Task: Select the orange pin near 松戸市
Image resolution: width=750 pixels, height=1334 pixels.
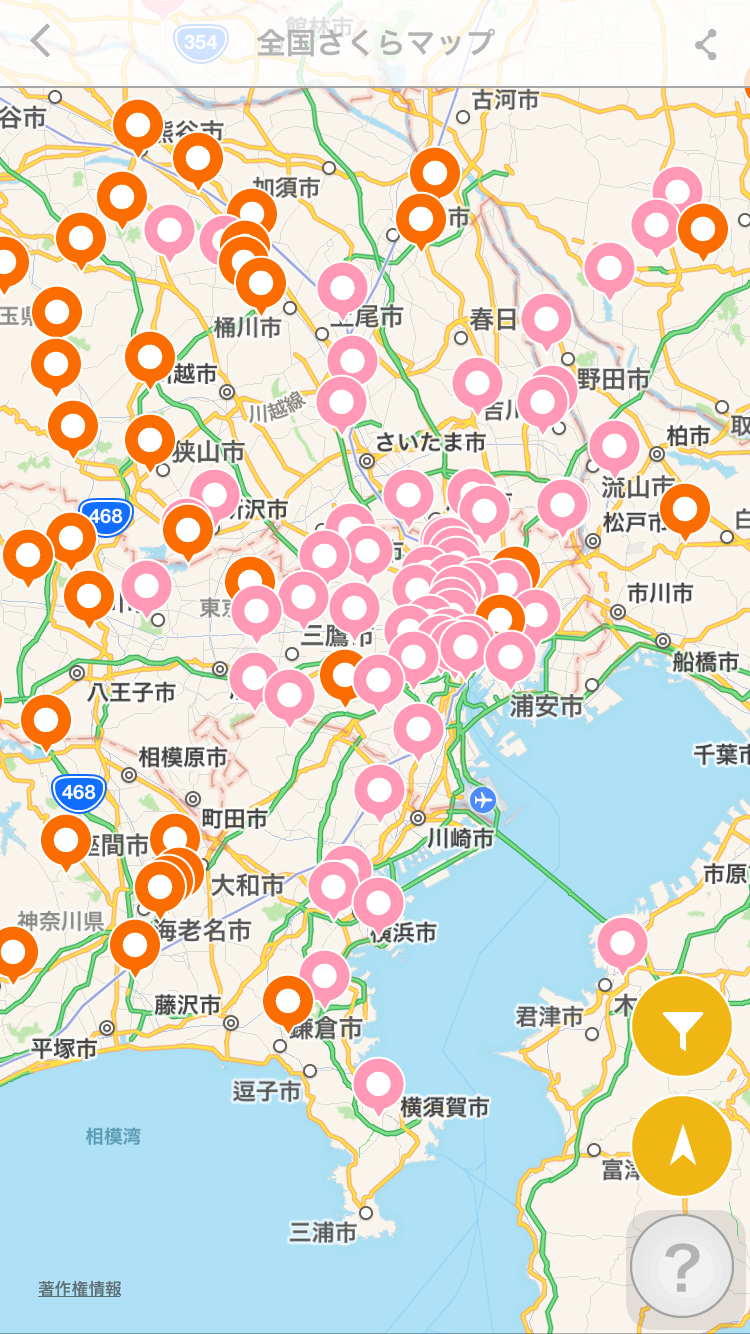Action: pos(685,512)
